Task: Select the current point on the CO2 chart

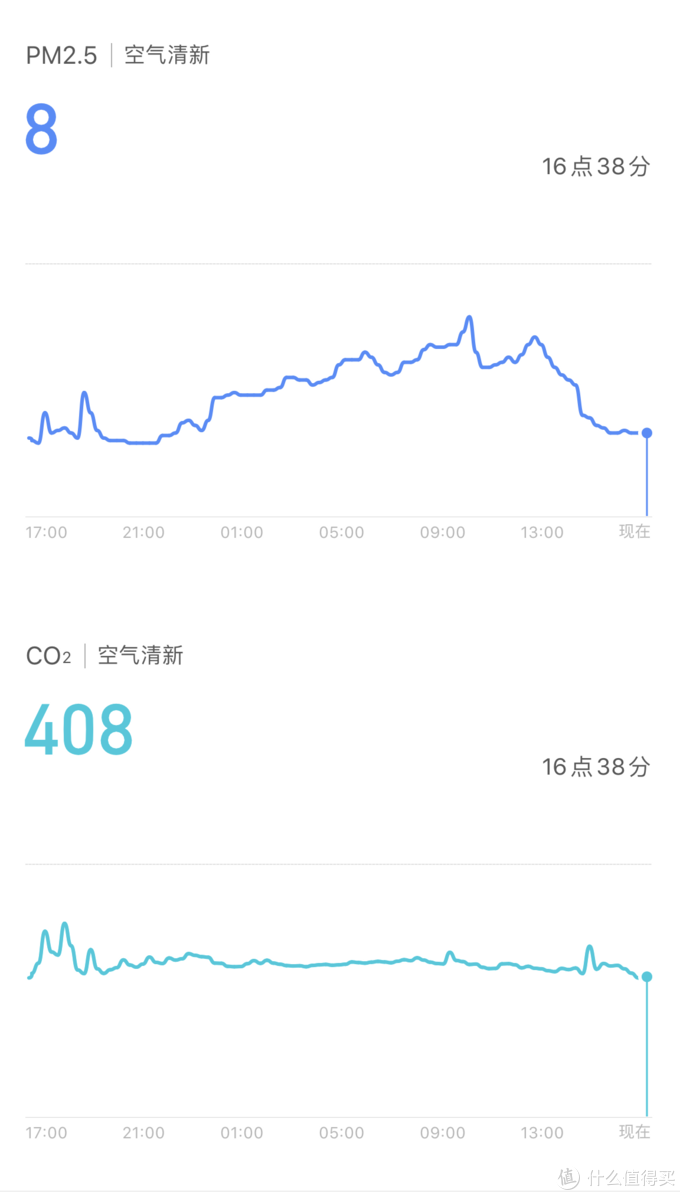Action: coord(647,977)
